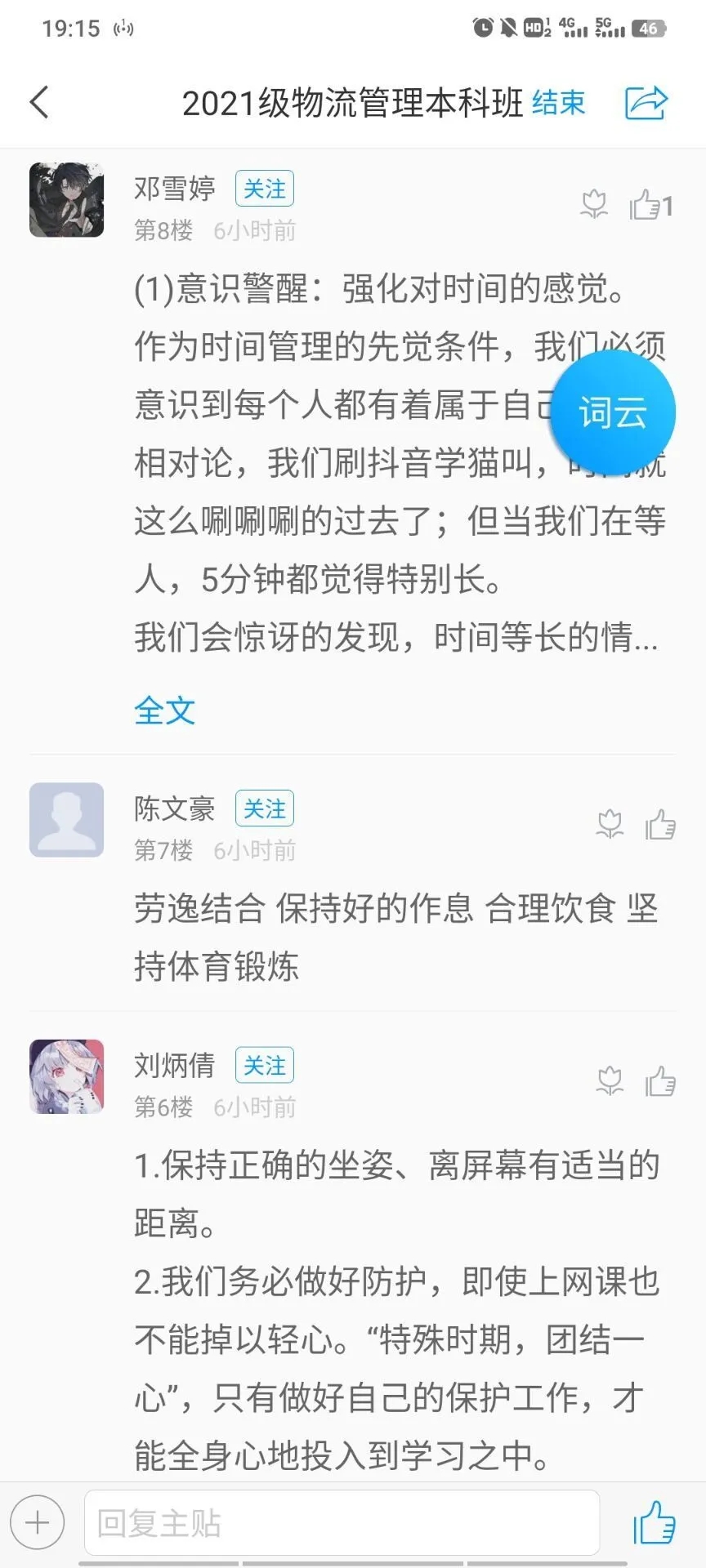View the like count 1 beside top post
706x1568 pixels.
669,207
